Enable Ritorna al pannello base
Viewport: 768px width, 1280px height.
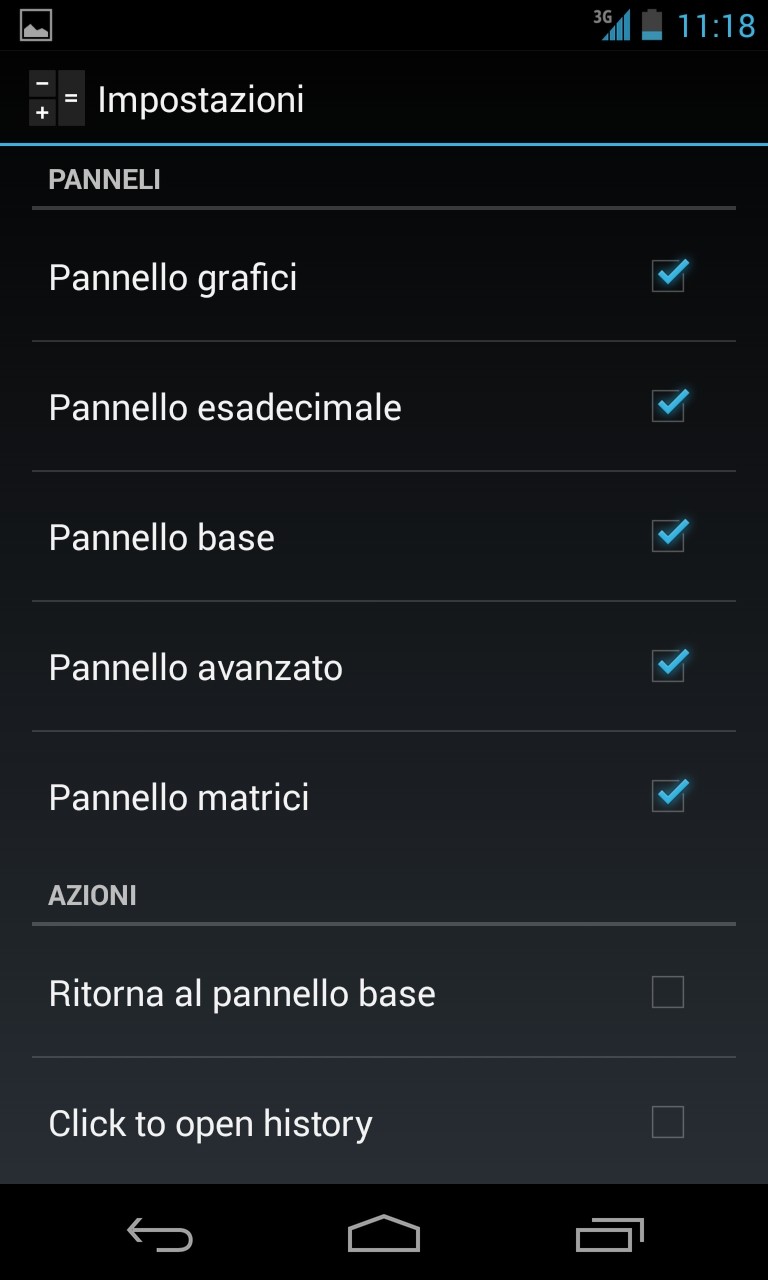(x=668, y=992)
